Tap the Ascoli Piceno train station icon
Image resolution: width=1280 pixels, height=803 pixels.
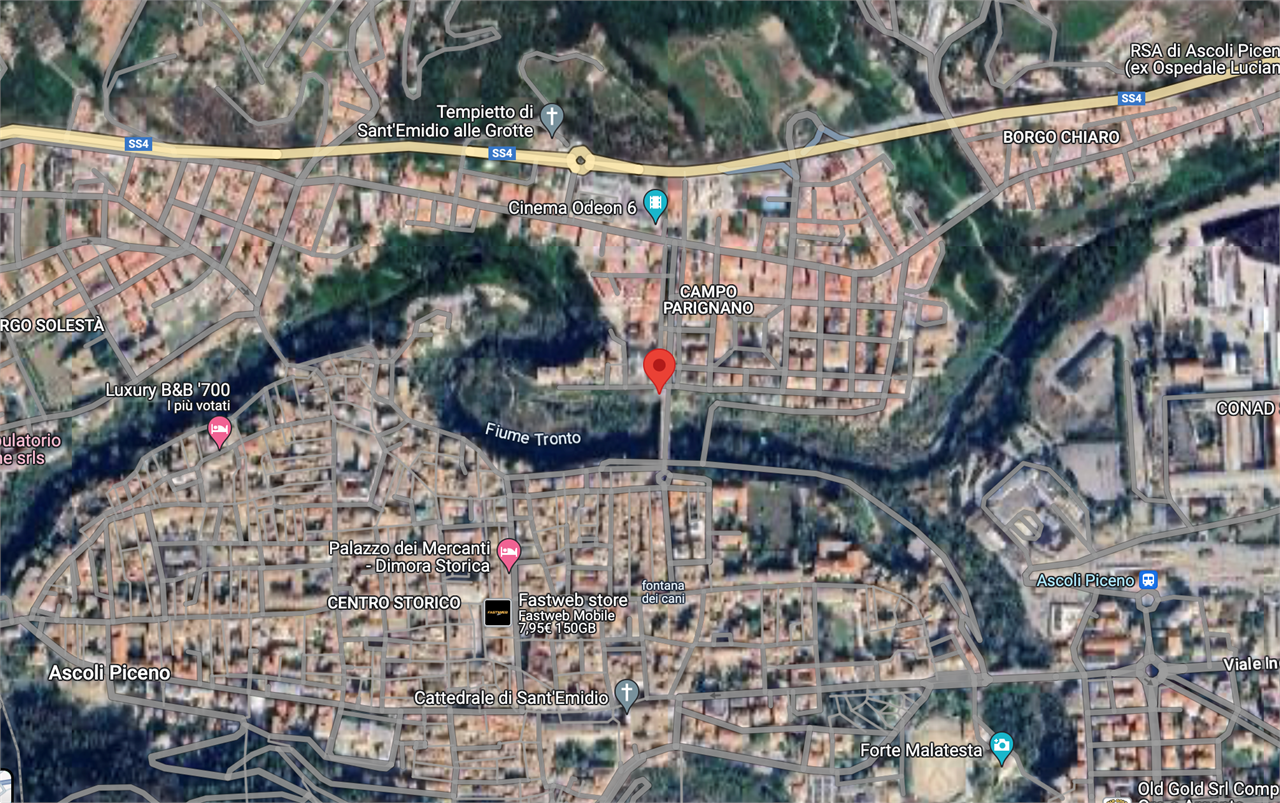[x=1149, y=580]
